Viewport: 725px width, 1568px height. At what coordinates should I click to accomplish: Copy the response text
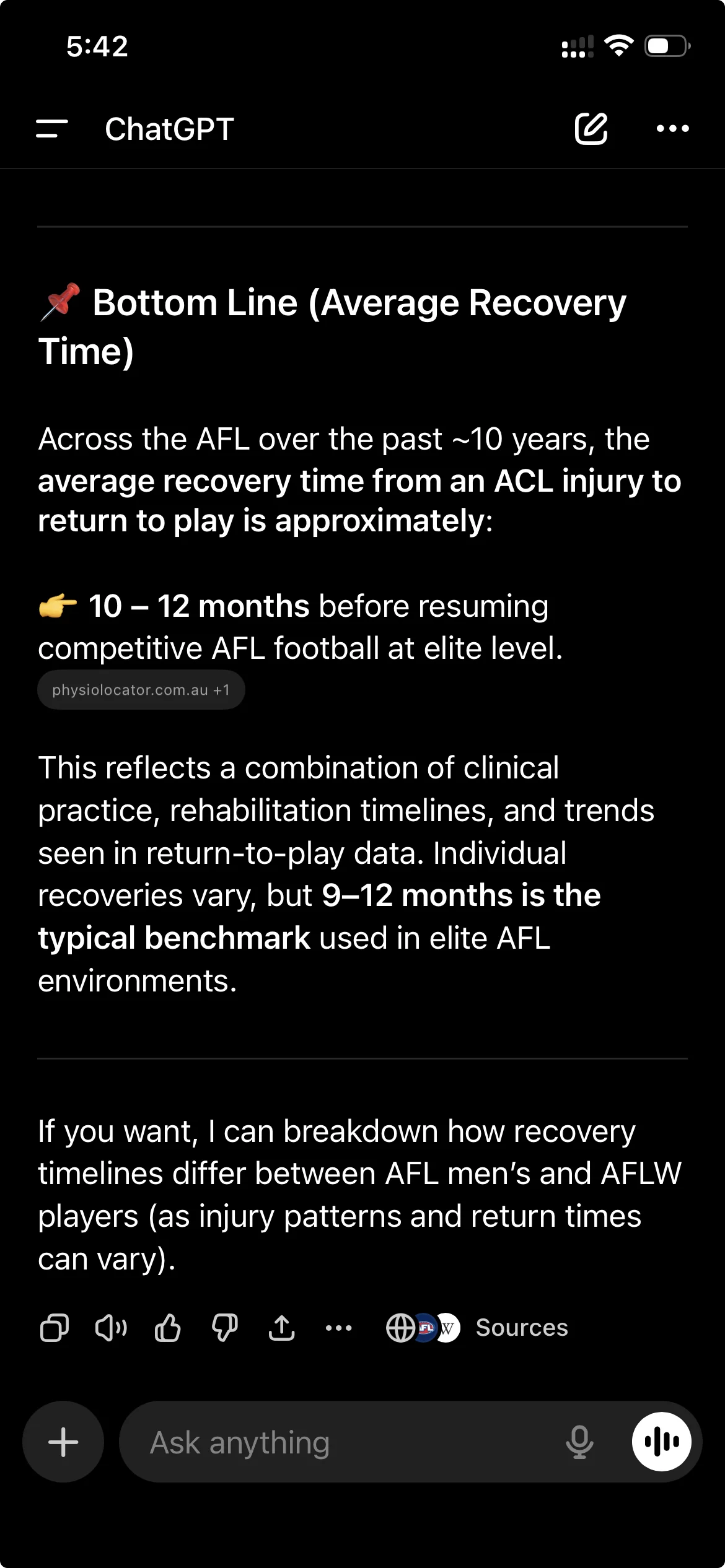pyautogui.click(x=55, y=1328)
